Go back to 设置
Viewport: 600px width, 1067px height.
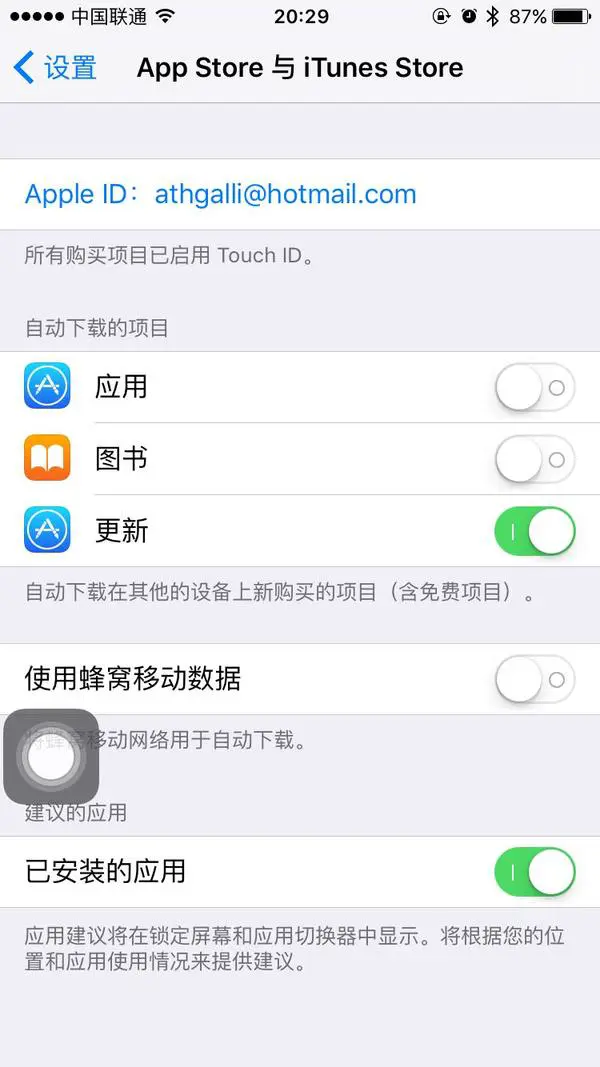click(x=55, y=68)
